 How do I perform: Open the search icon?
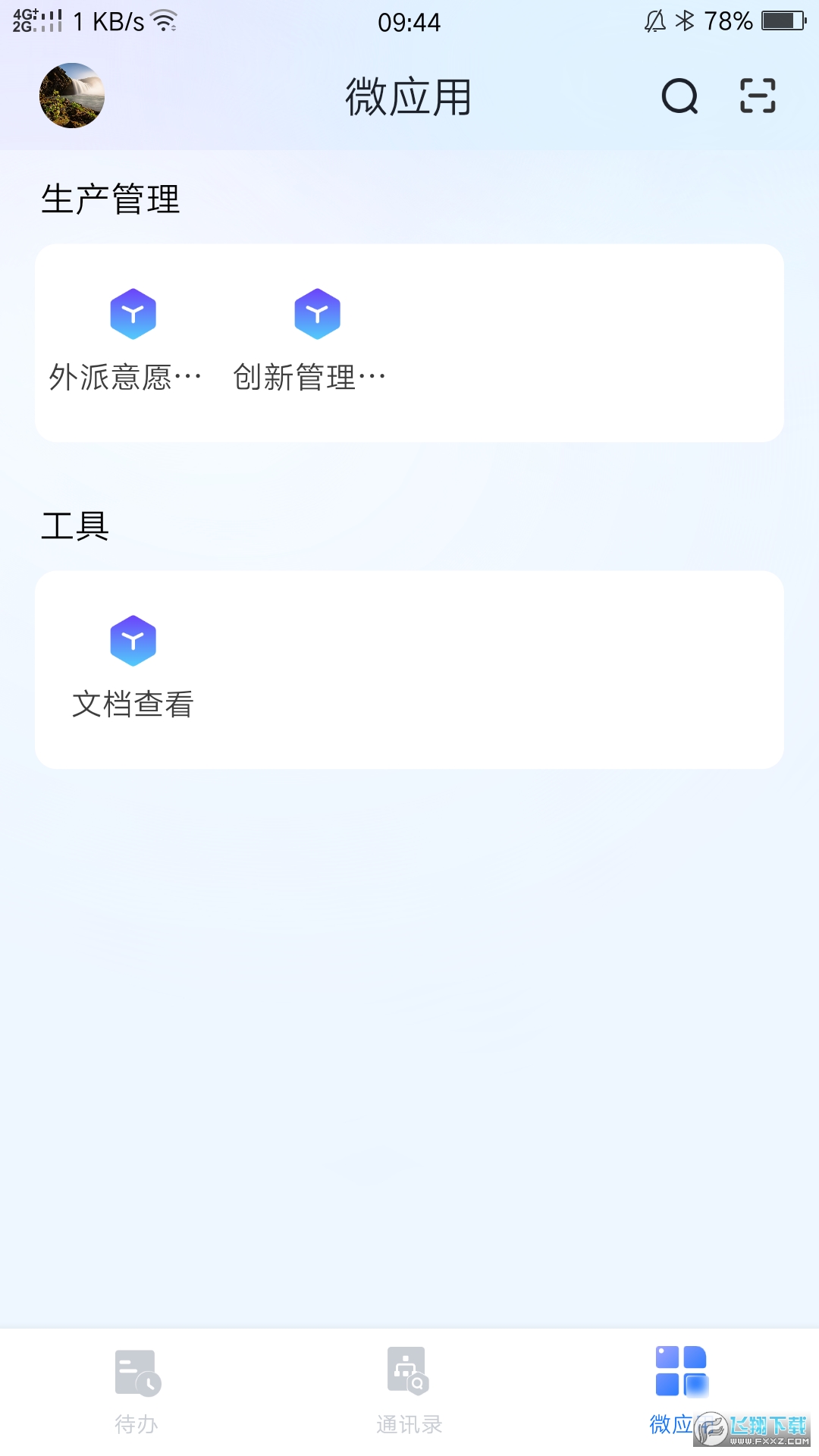click(679, 96)
